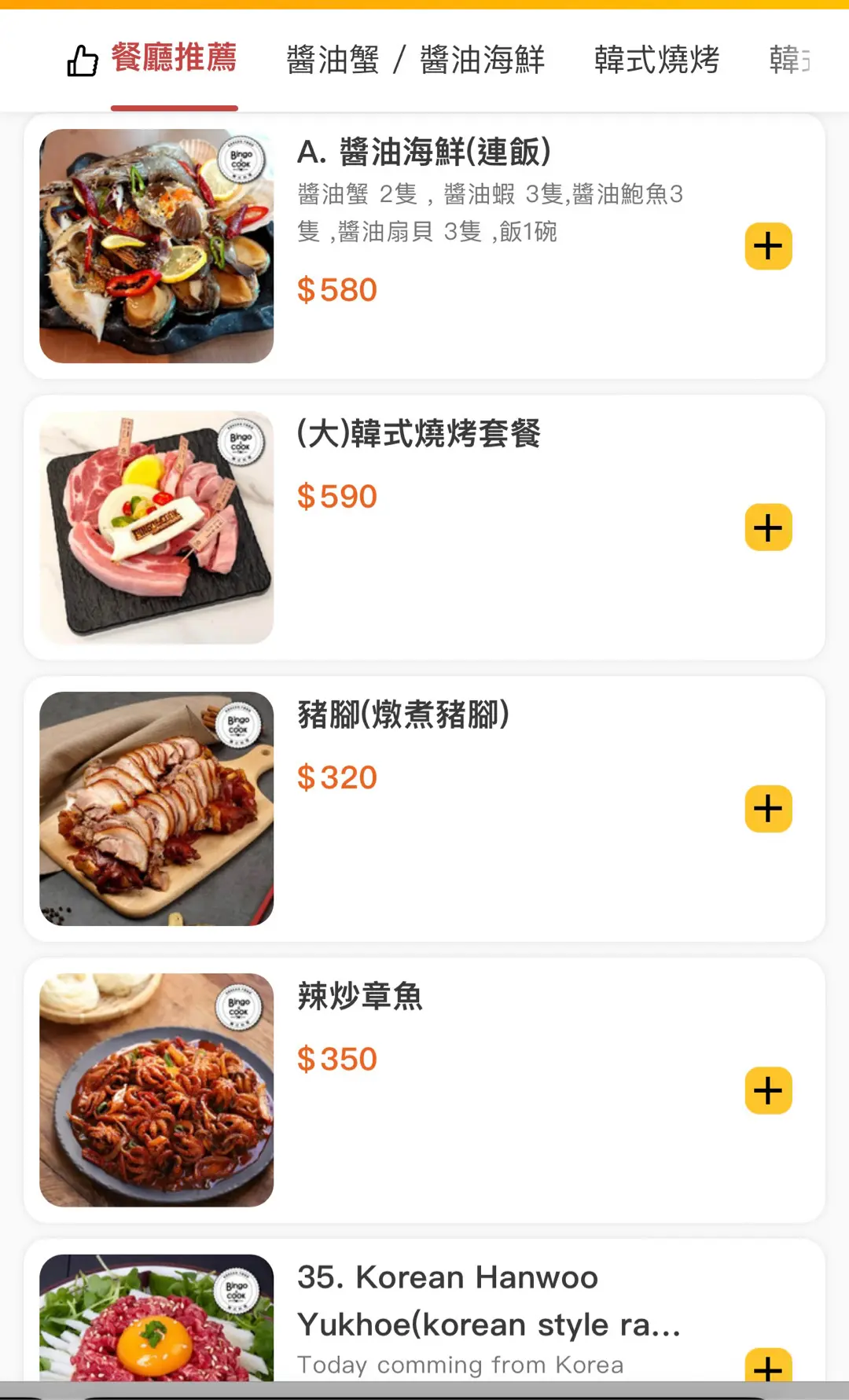
Task: Add A. 醬油海鮮(連飯) to the cart
Action: coord(768,246)
